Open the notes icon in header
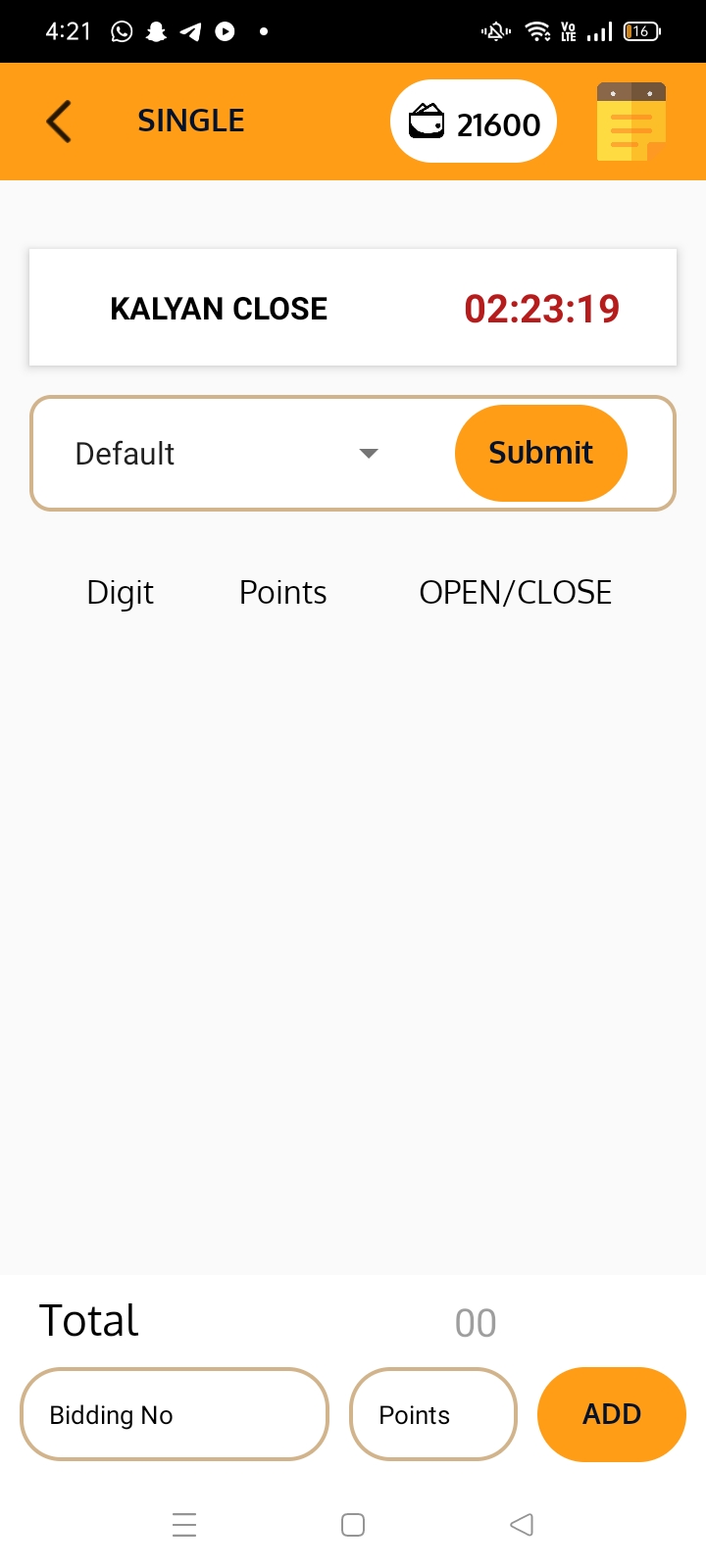 [x=630, y=122]
